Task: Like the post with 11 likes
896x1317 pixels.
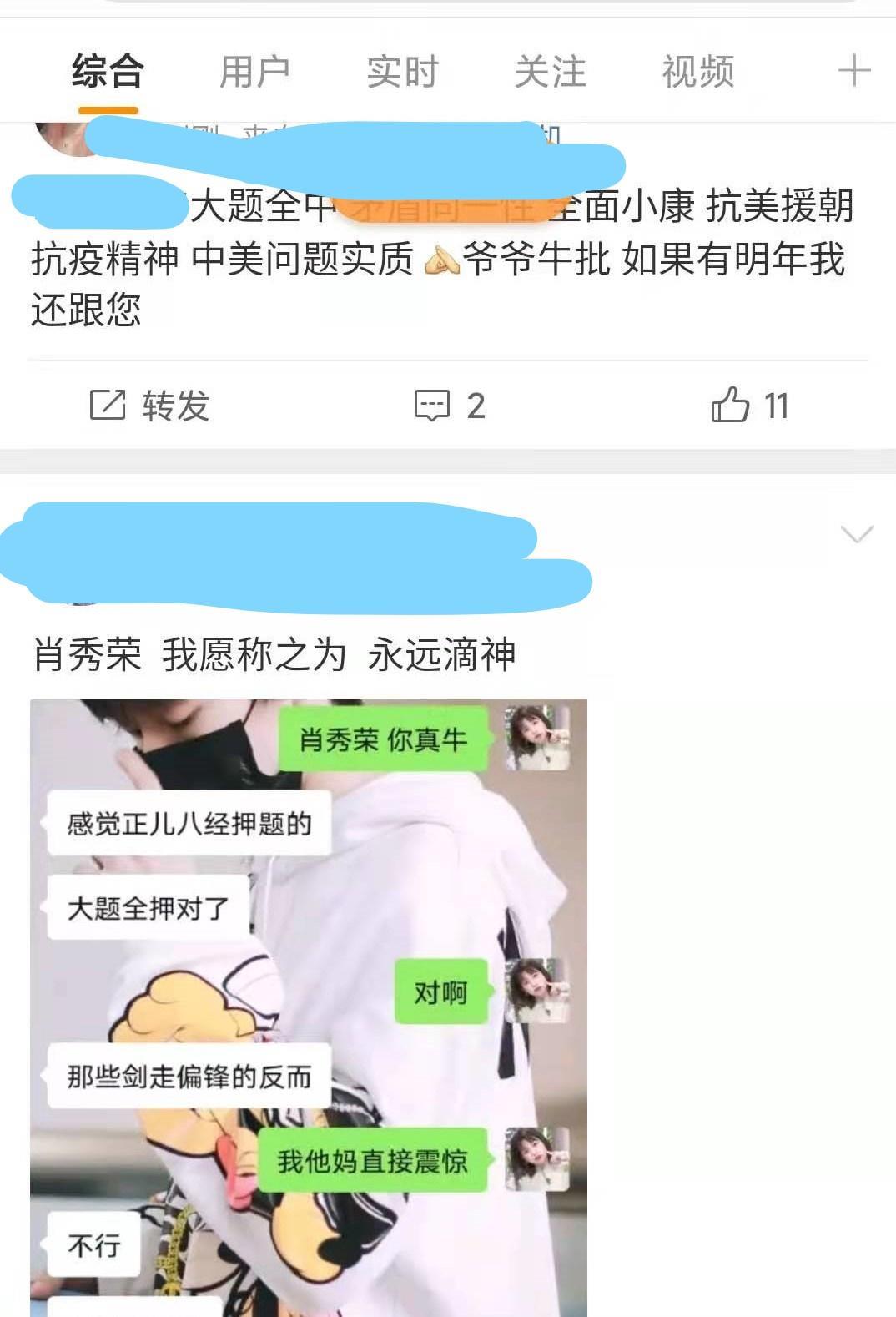Action: click(748, 406)
